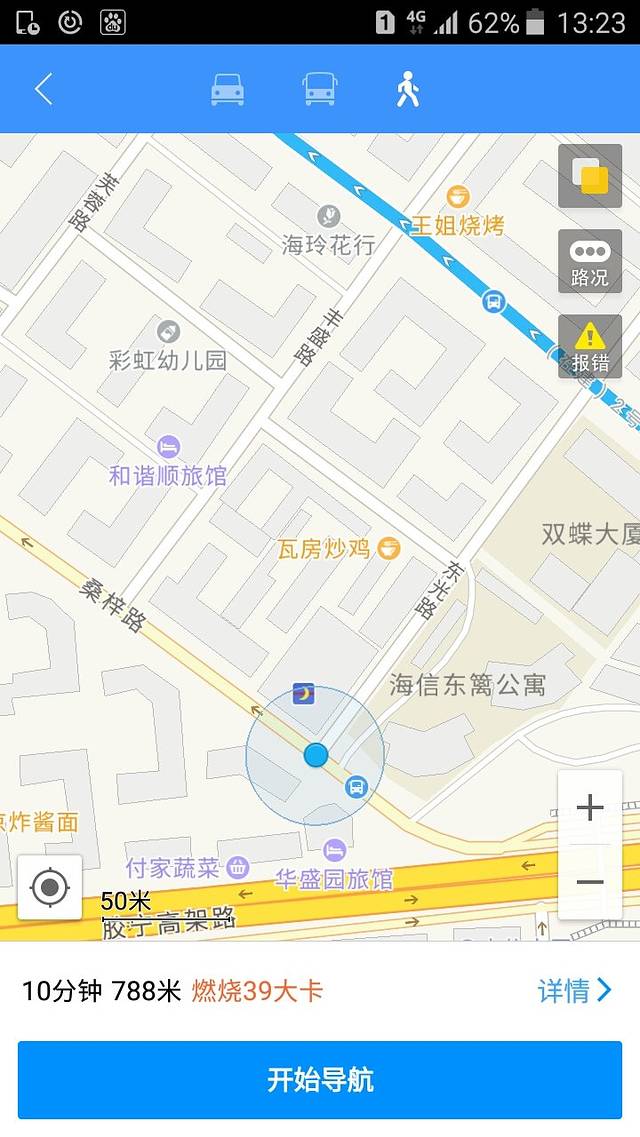Switch to the driving route tab
The height and width of the screenshot is (1137, 640).
point(227,90)
